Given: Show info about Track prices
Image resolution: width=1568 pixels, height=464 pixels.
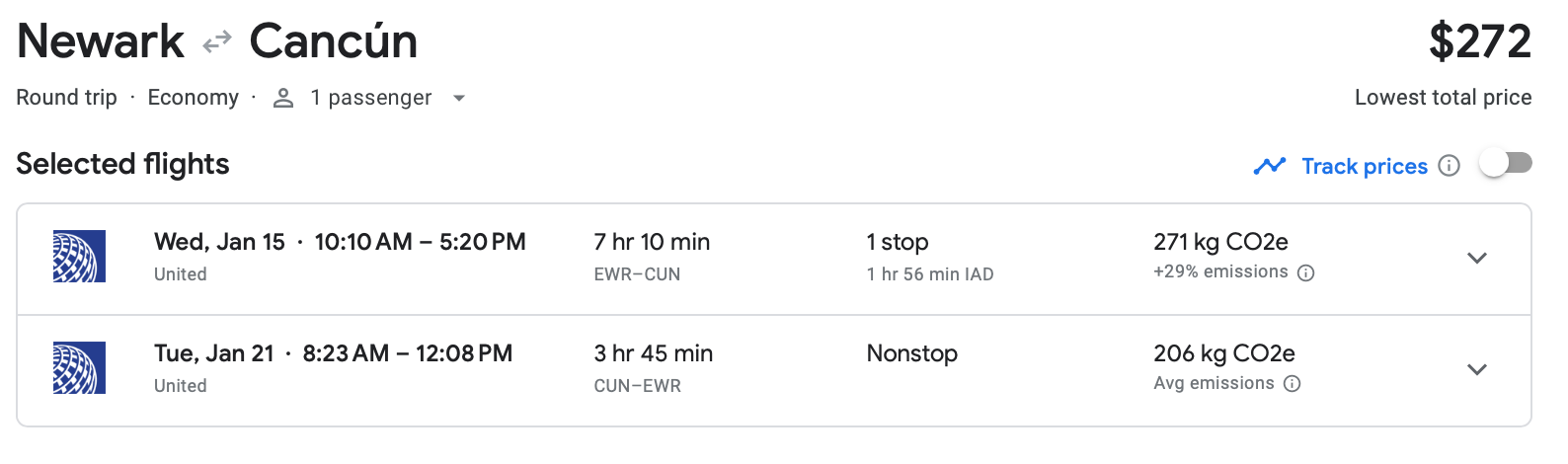Looking at the screenshot, I should click(1449, 166).
